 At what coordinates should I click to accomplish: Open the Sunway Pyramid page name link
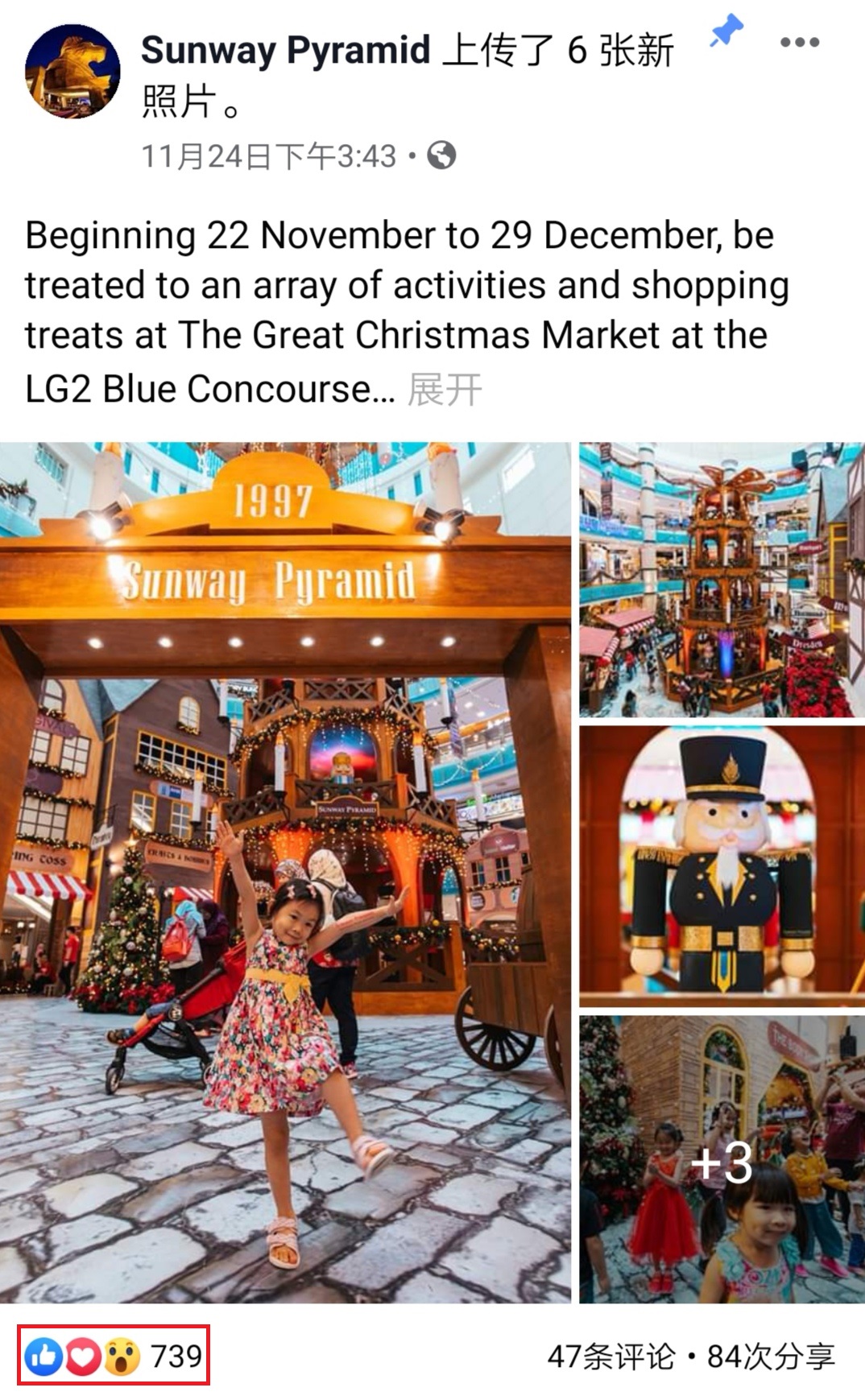286,51
